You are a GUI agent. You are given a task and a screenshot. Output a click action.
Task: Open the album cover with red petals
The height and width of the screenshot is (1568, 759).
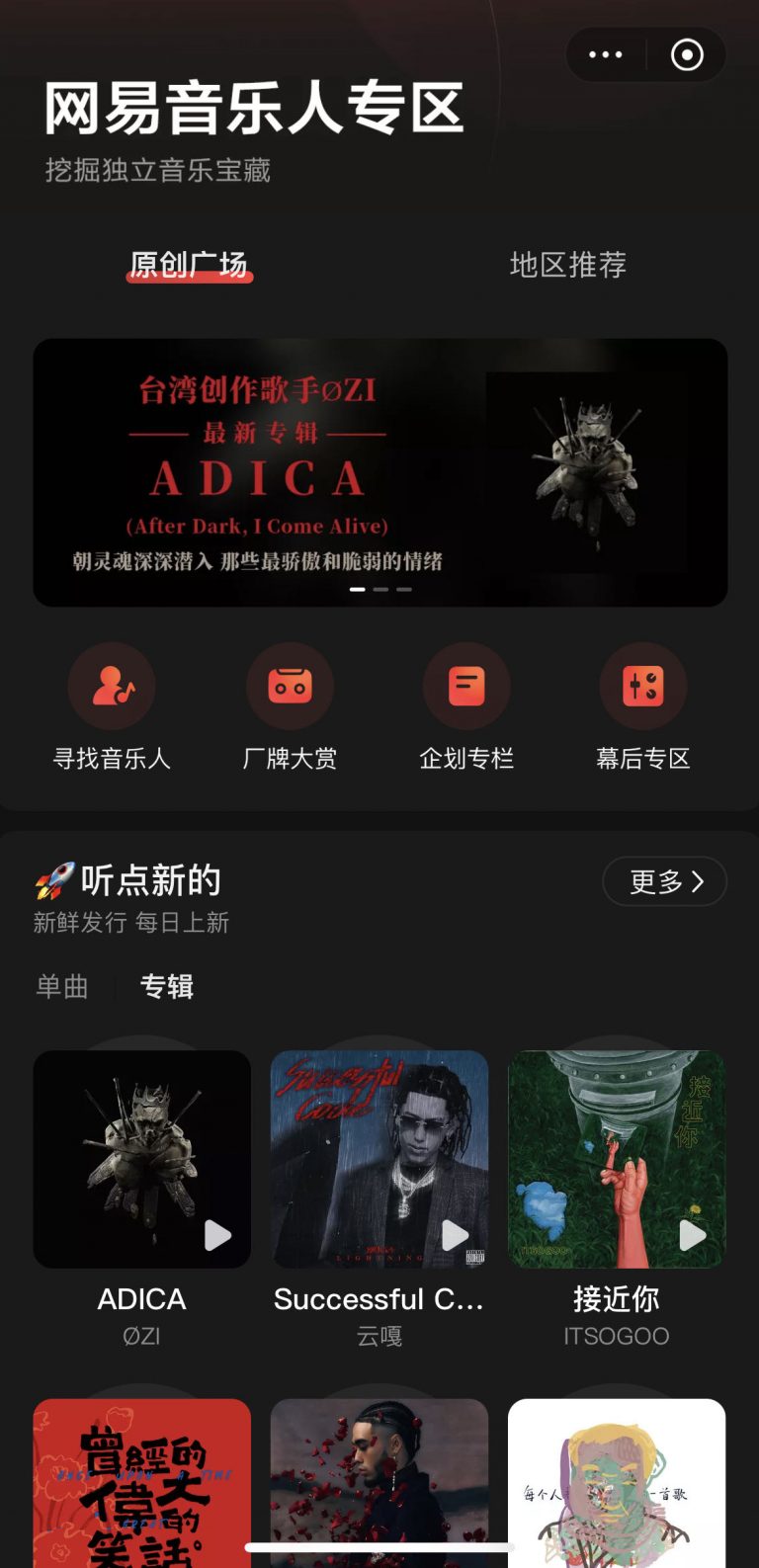379,1480
